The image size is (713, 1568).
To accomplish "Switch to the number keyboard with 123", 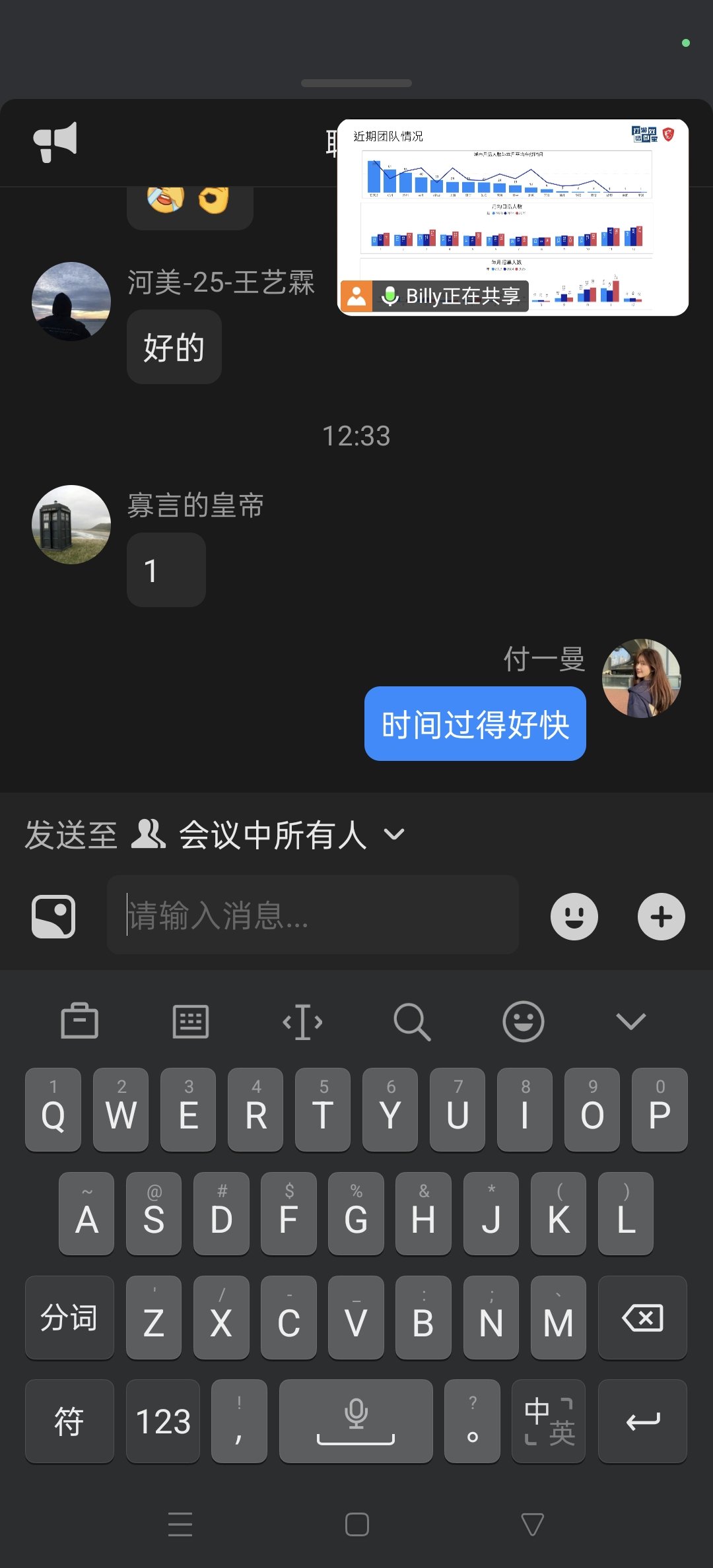I will point(162,1420).
